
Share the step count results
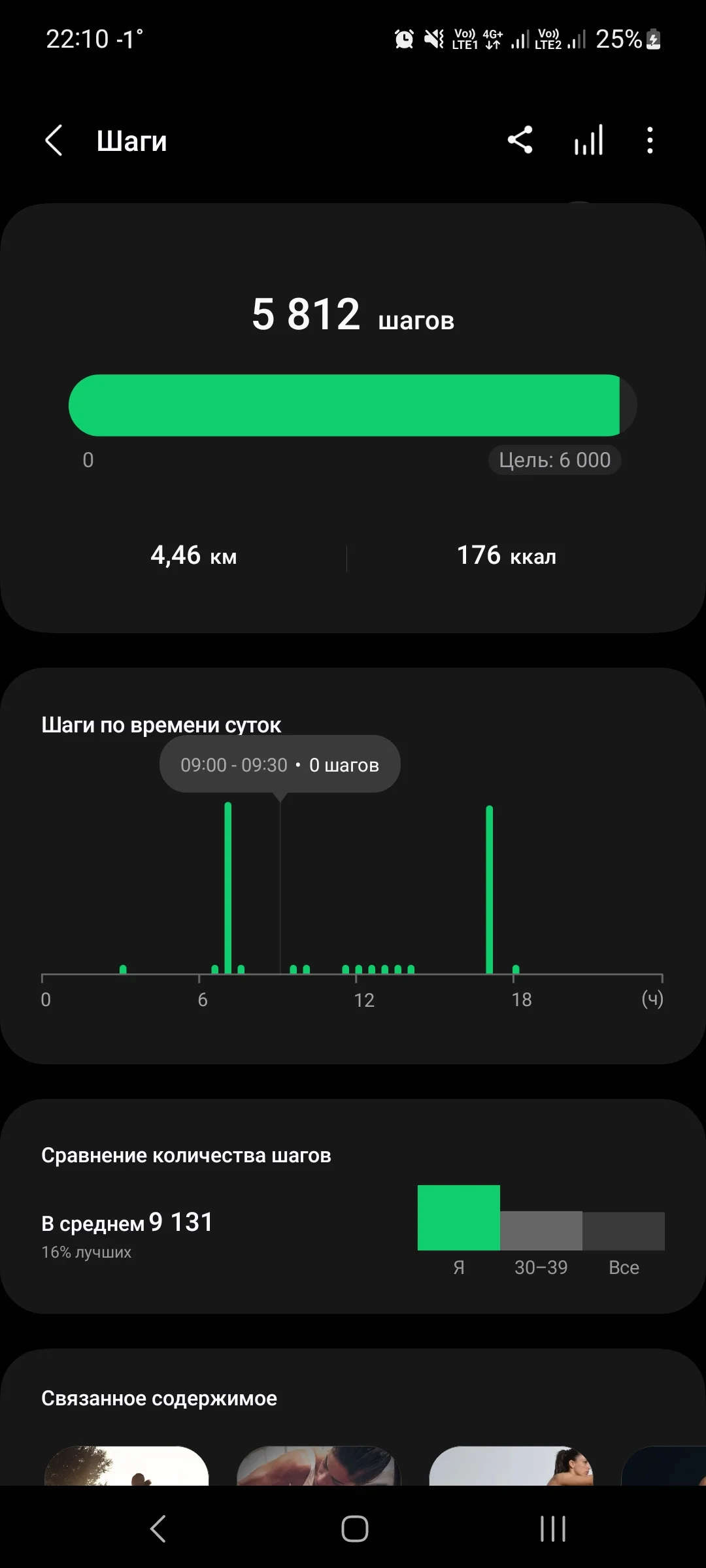click(520, 140)
